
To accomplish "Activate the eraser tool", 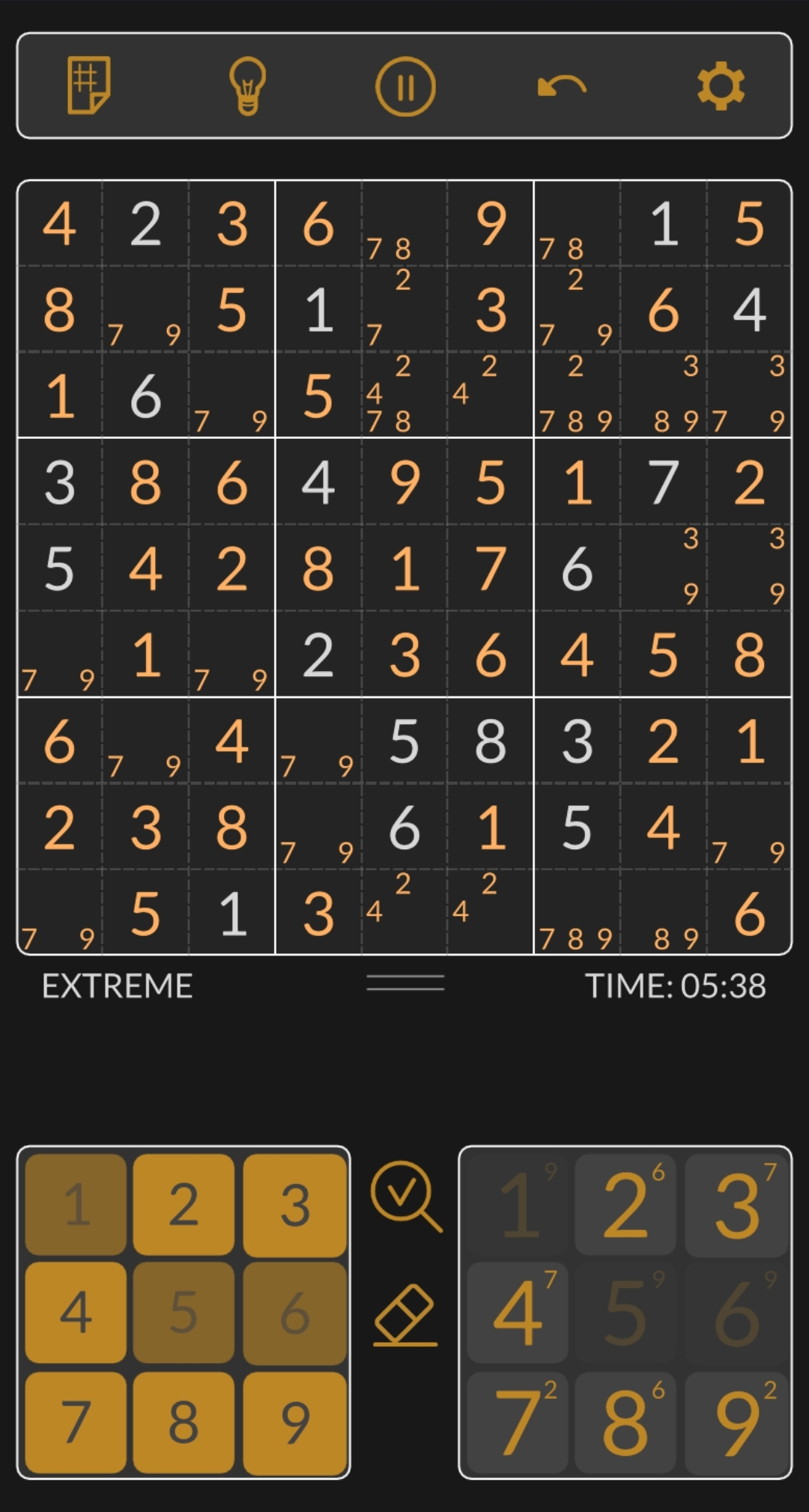I will click(x=405, y=1315).
